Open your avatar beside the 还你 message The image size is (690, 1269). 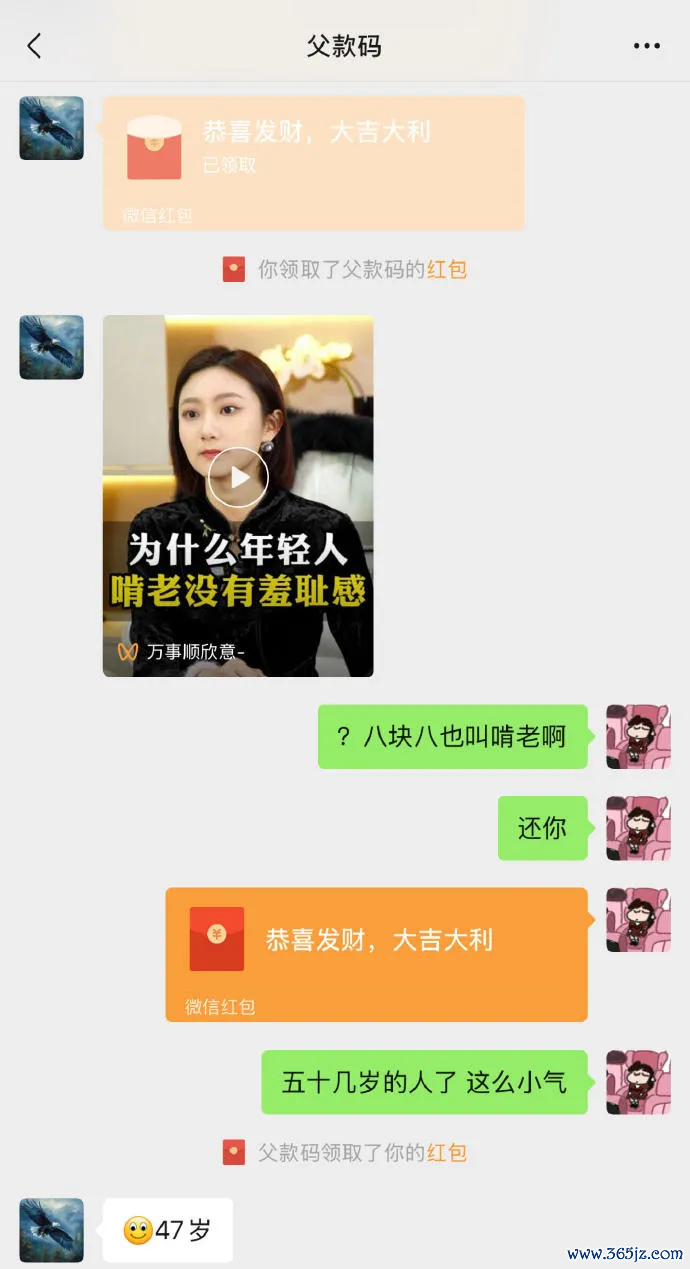pos(638,828)
